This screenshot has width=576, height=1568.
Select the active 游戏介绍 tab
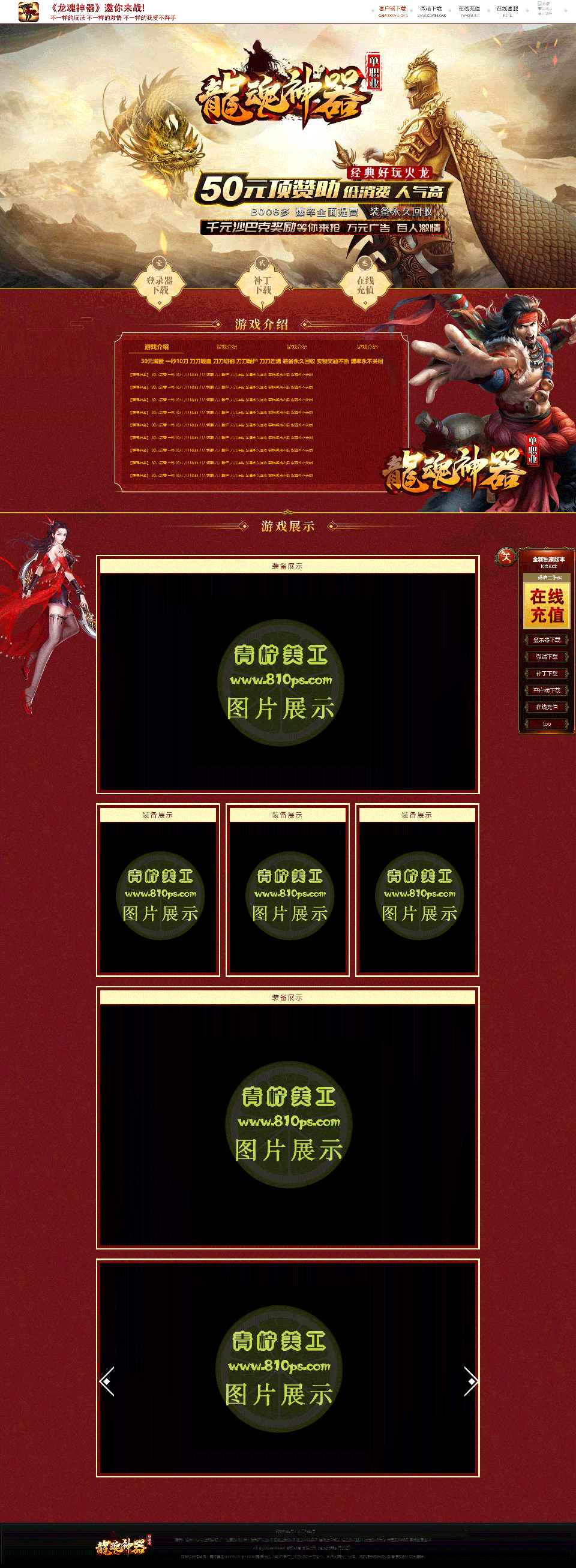(x=157, y=347)
